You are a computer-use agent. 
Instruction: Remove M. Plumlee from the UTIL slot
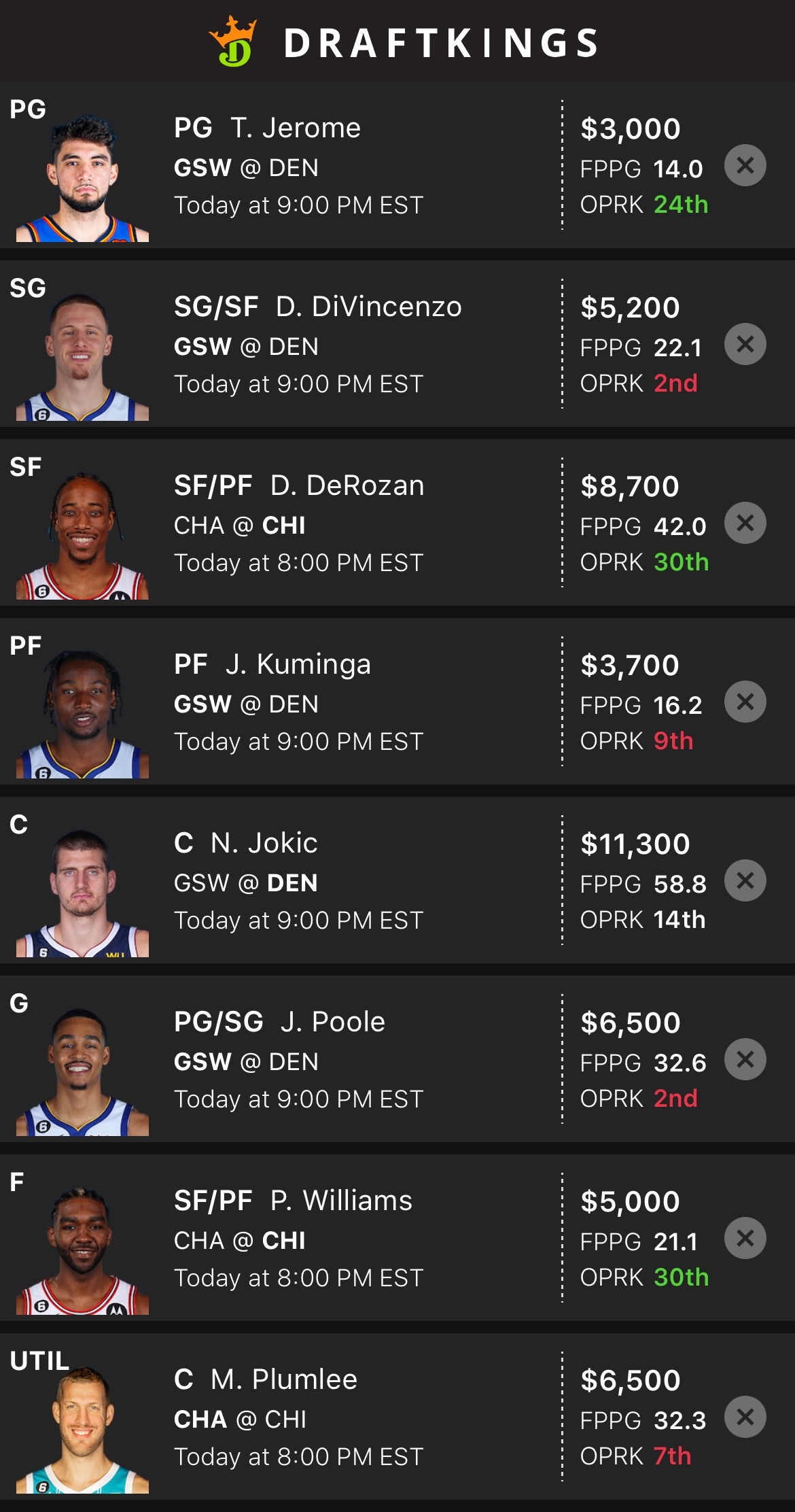pyautogui.click(x=745, y=1417)
